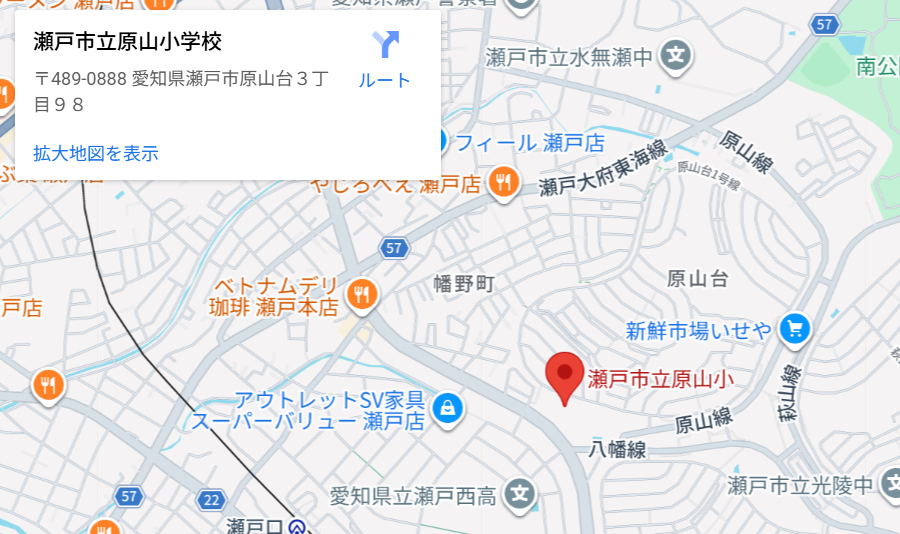This screenshot has height=534, width=900.
Task: Open the ベトナムデリ珈琲 瀬戸本店 restaurant marker
Action: 360,294
